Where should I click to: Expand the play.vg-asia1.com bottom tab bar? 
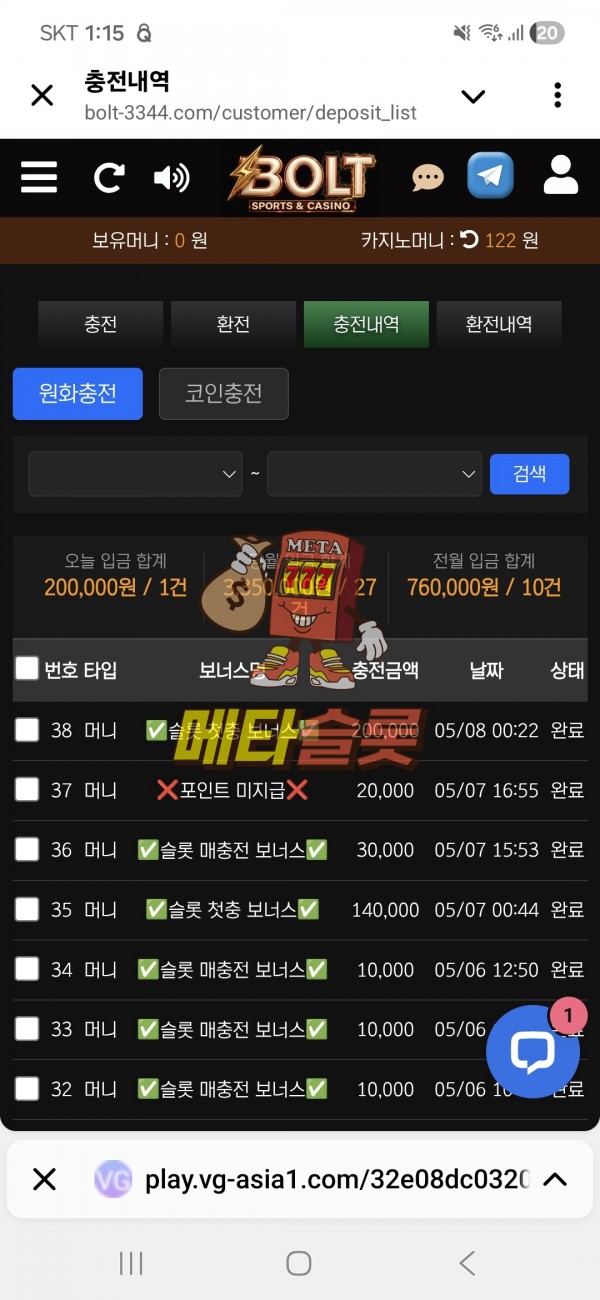(x=554, y=1180)
